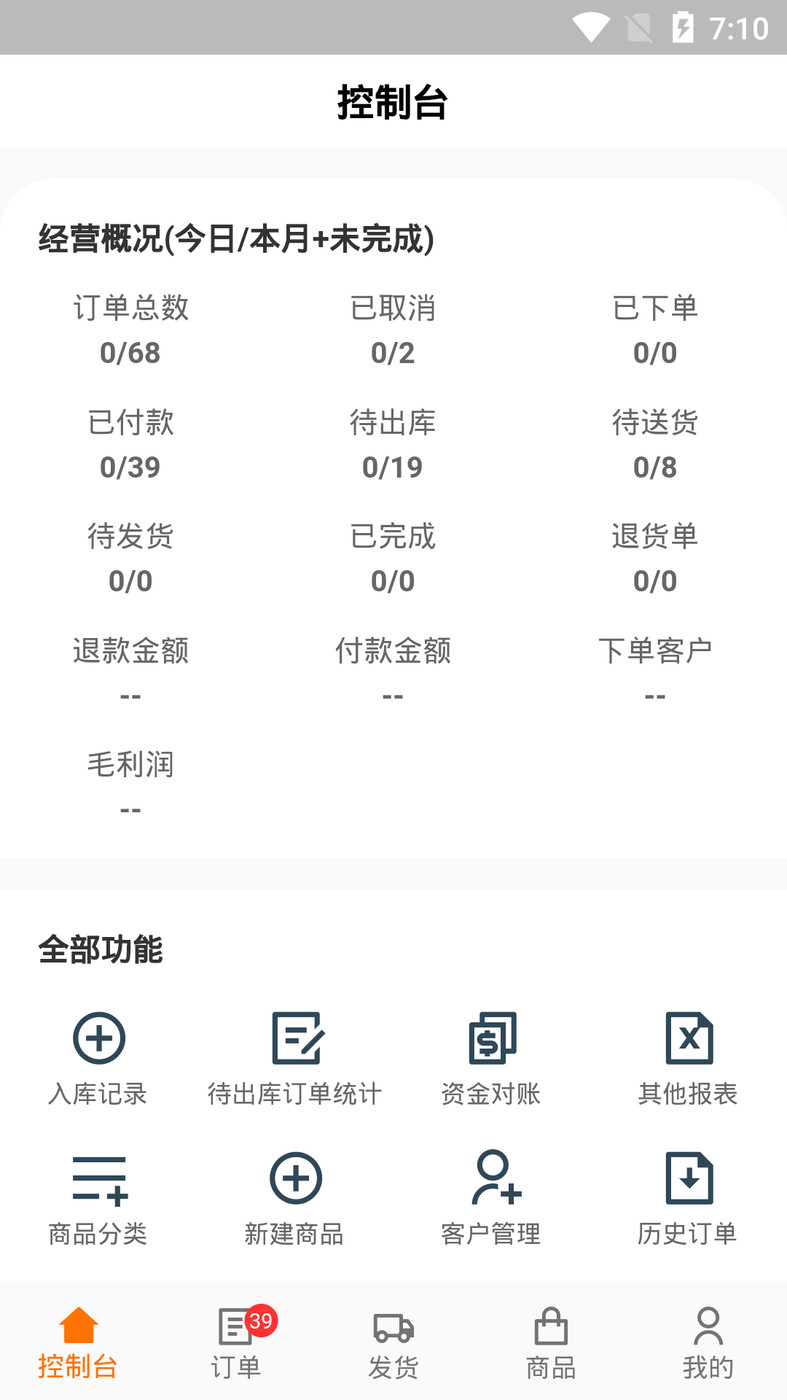Tap the 退款金额 amount field
This screenshot has width=787, height=1400.
[130, 672]
